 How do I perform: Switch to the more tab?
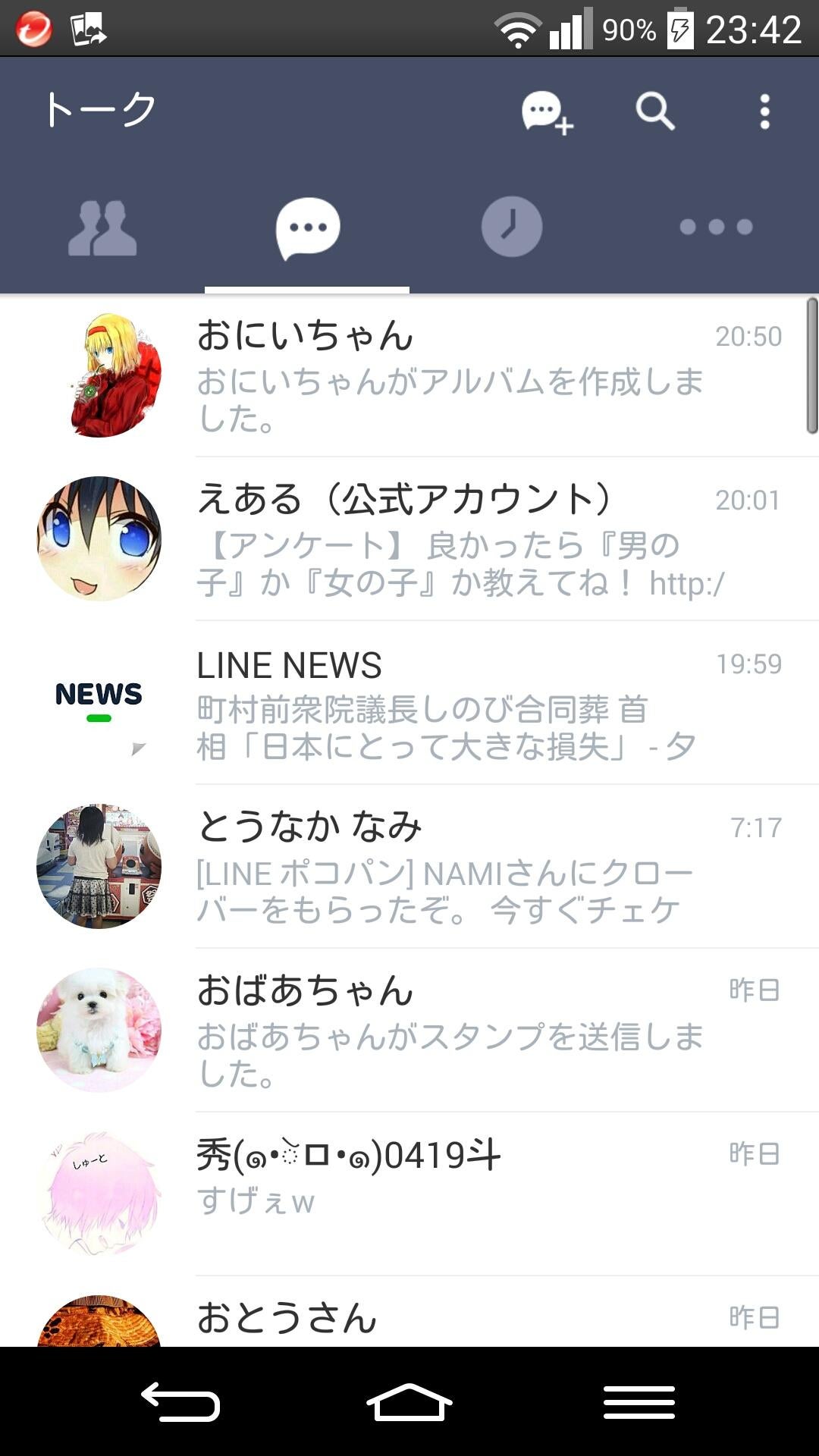pos(716,227)
